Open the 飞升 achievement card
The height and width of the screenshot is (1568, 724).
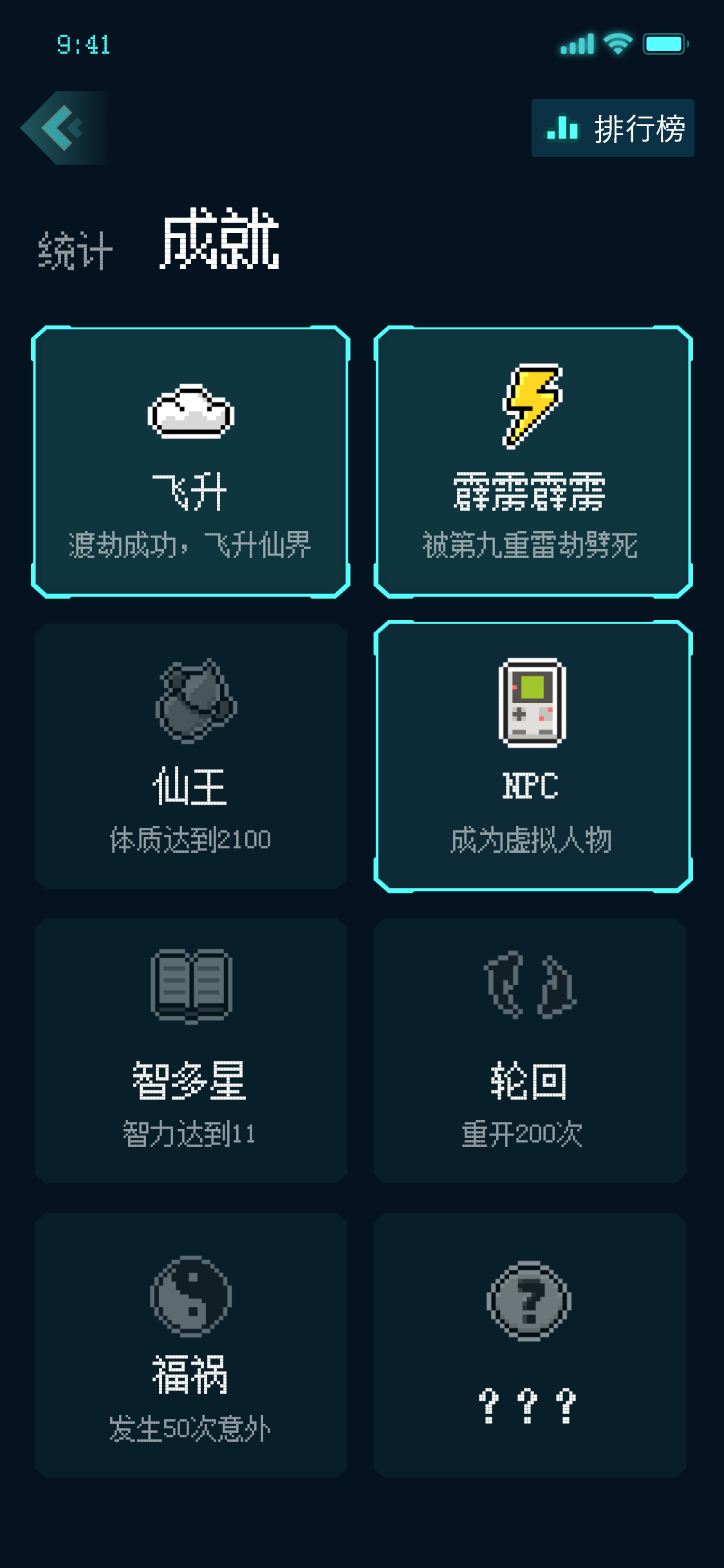pos(190,462)
